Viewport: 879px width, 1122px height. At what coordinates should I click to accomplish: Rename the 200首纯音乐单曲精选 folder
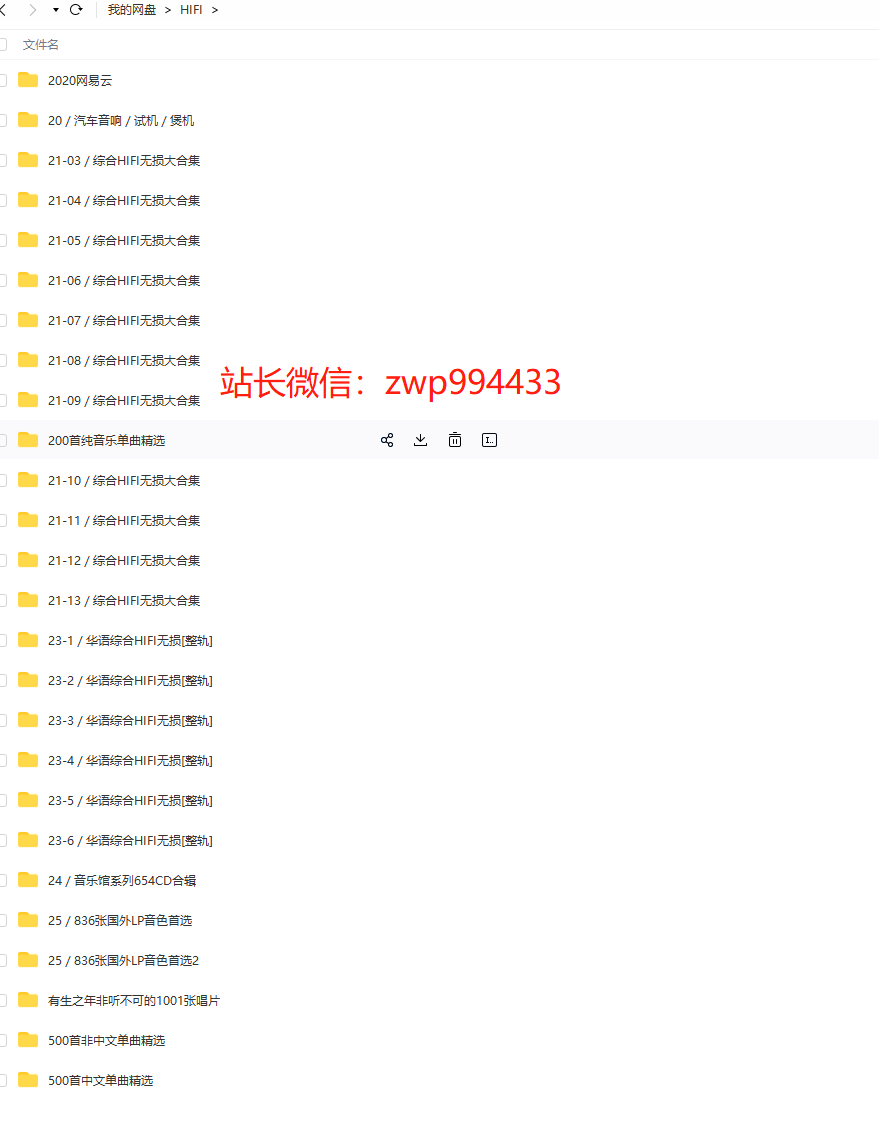[x=489, y=440]
